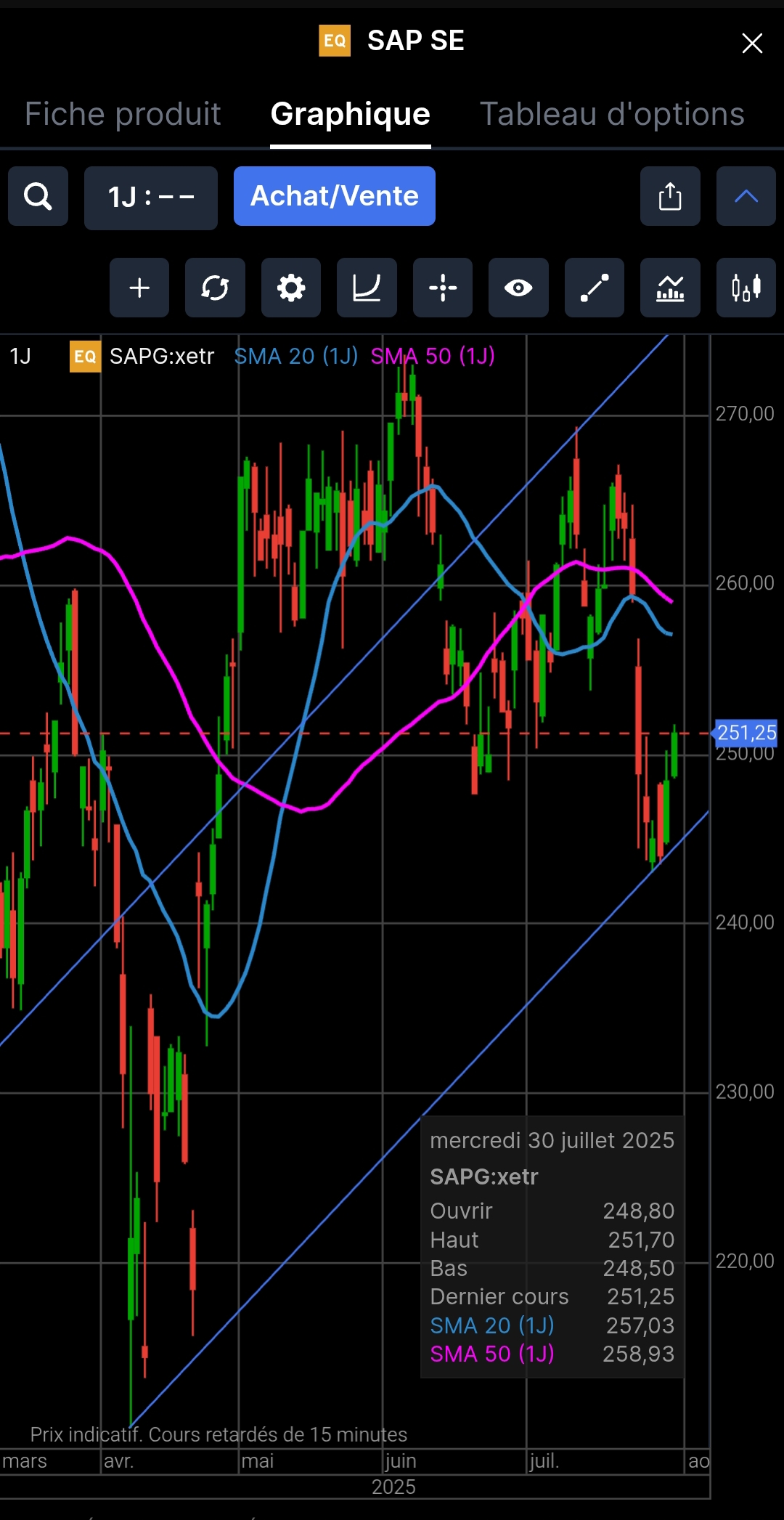Open the instrument search magnifier
Screen dimensions: 784x1520
(38, 196)
